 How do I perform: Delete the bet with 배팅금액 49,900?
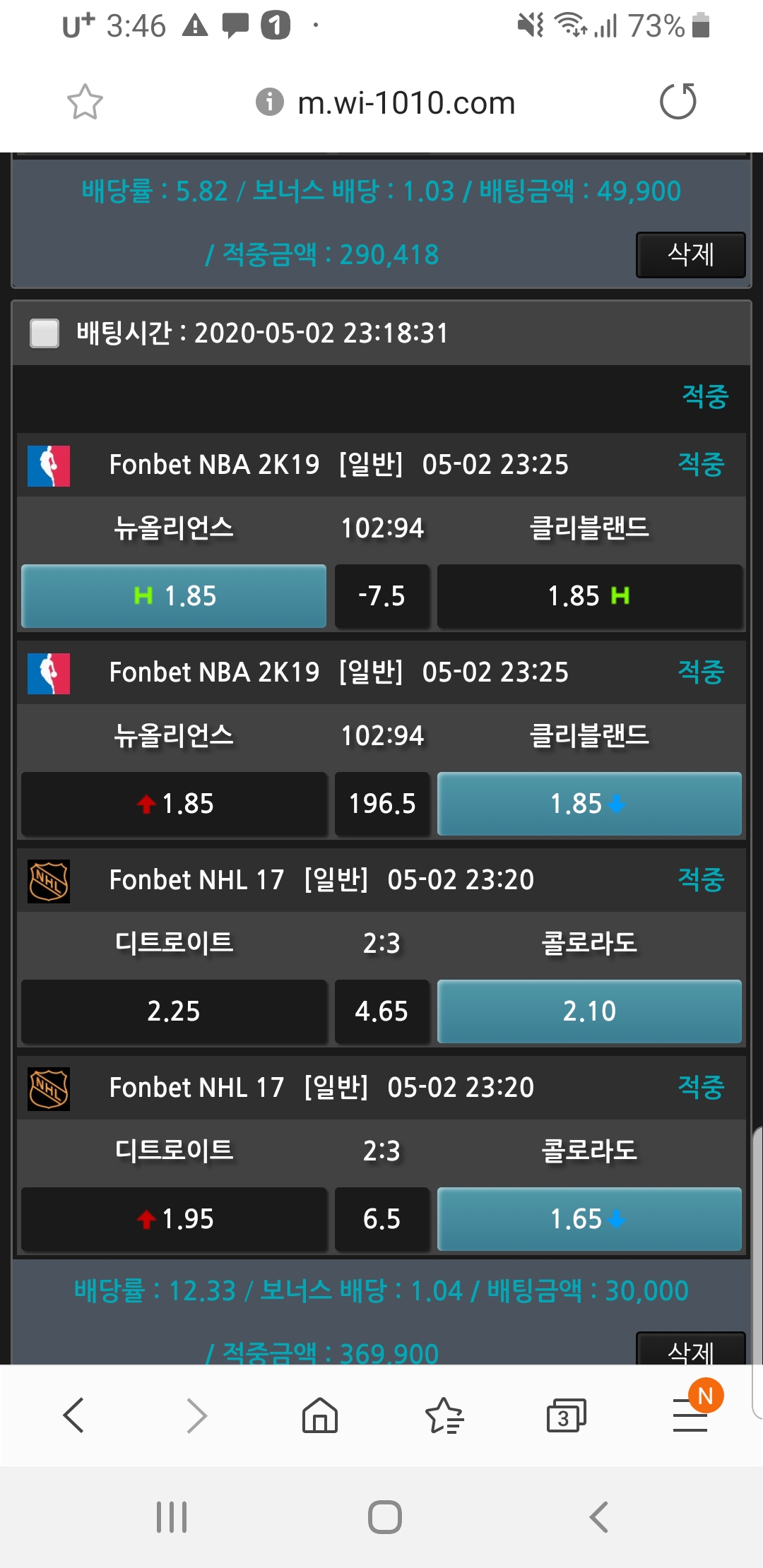click(690, 255)
